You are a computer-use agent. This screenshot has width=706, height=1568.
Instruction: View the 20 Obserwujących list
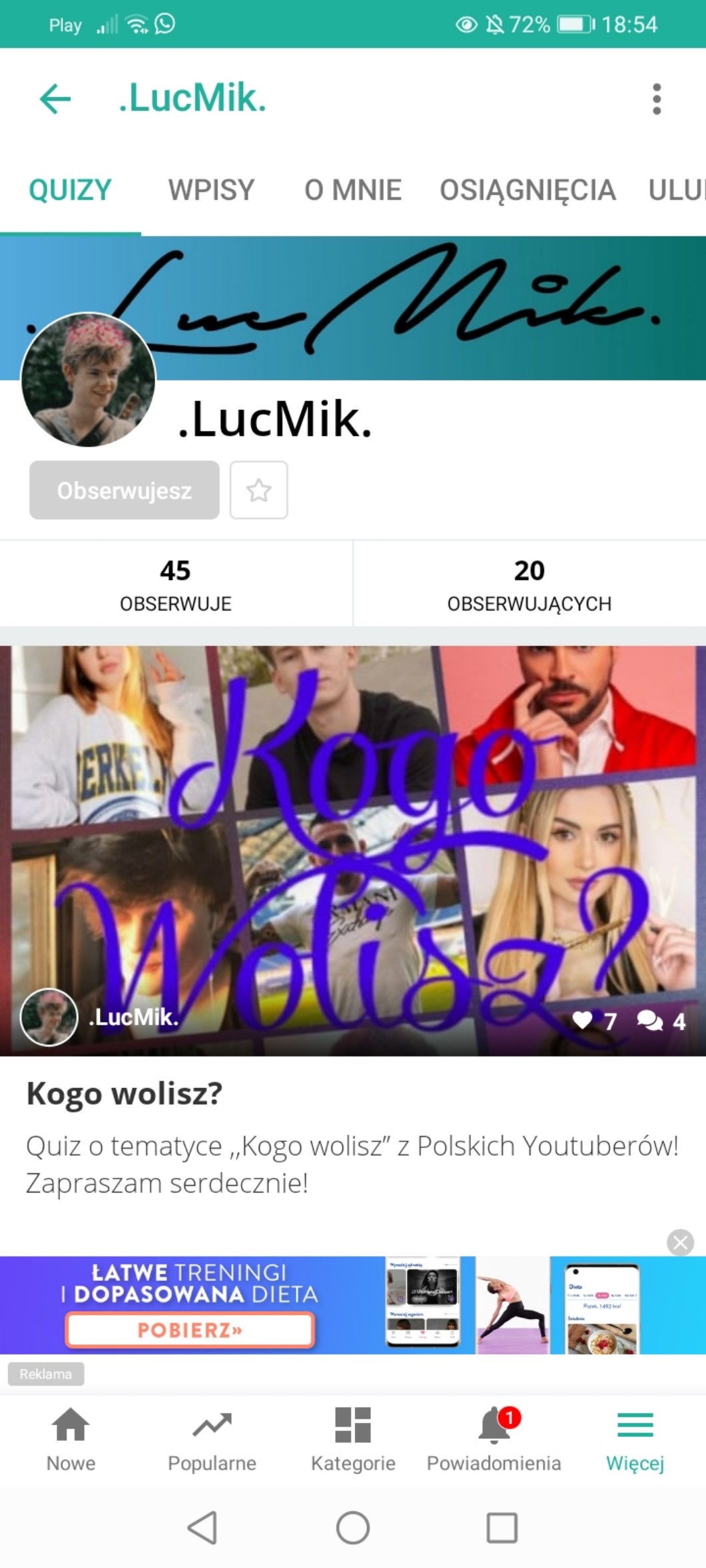(x=529, y=584)
